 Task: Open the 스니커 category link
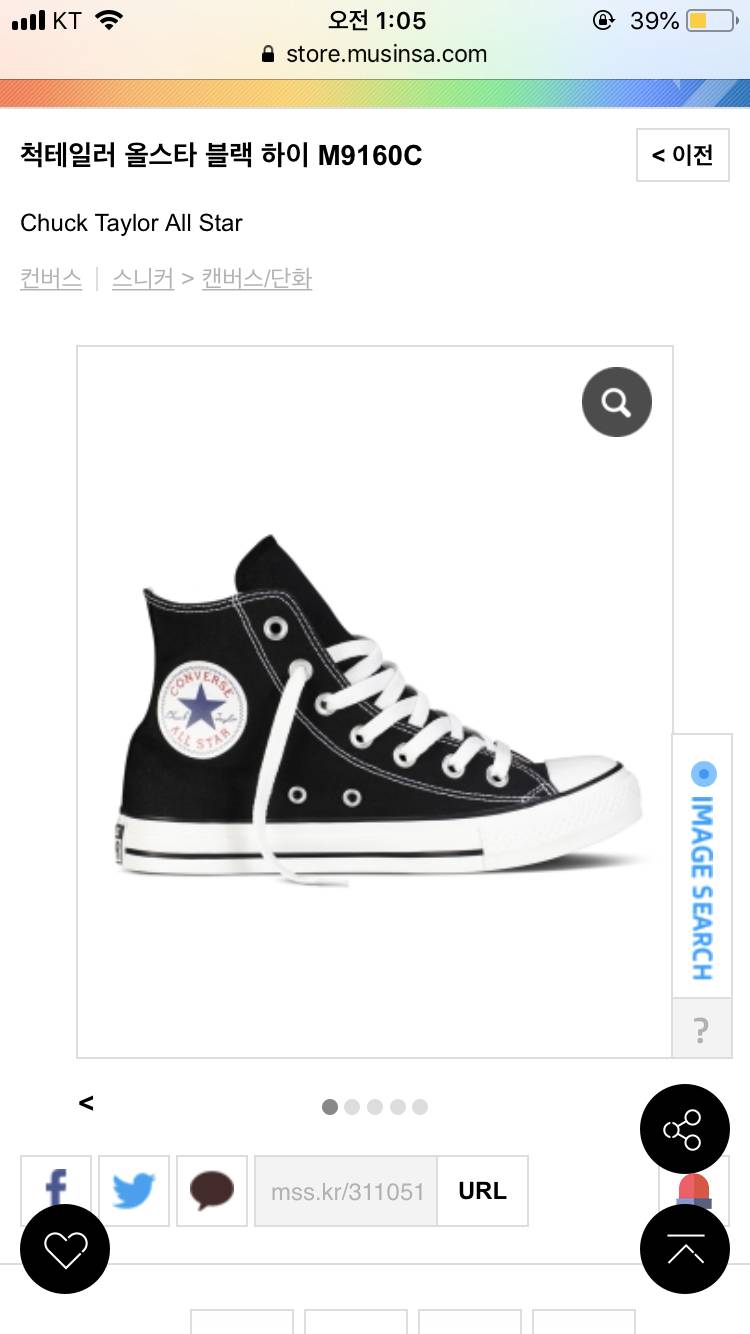(143, 278)
